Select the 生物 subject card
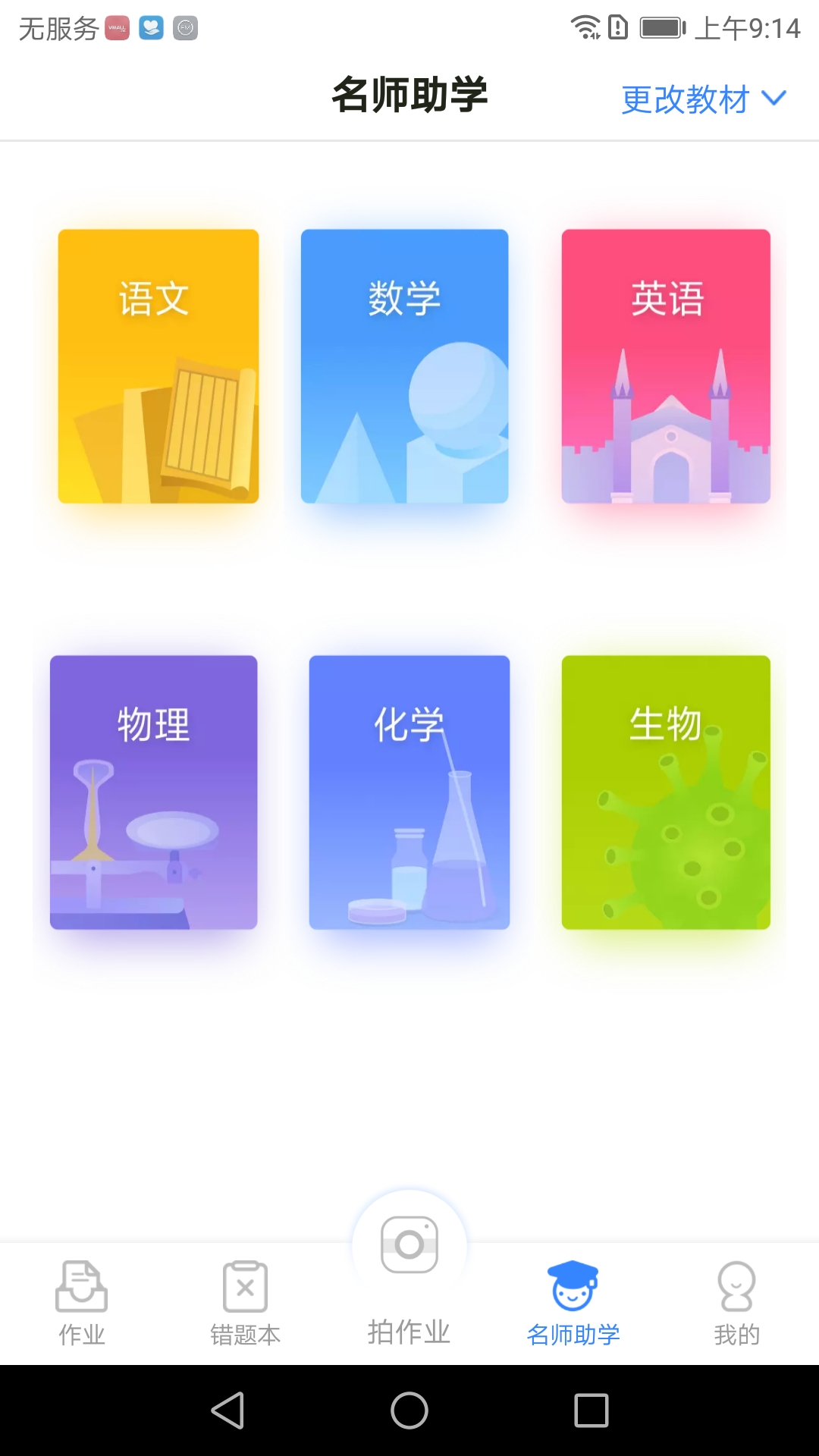The image size is (819, 1456). pyautogui.click(x=666, y=792)
